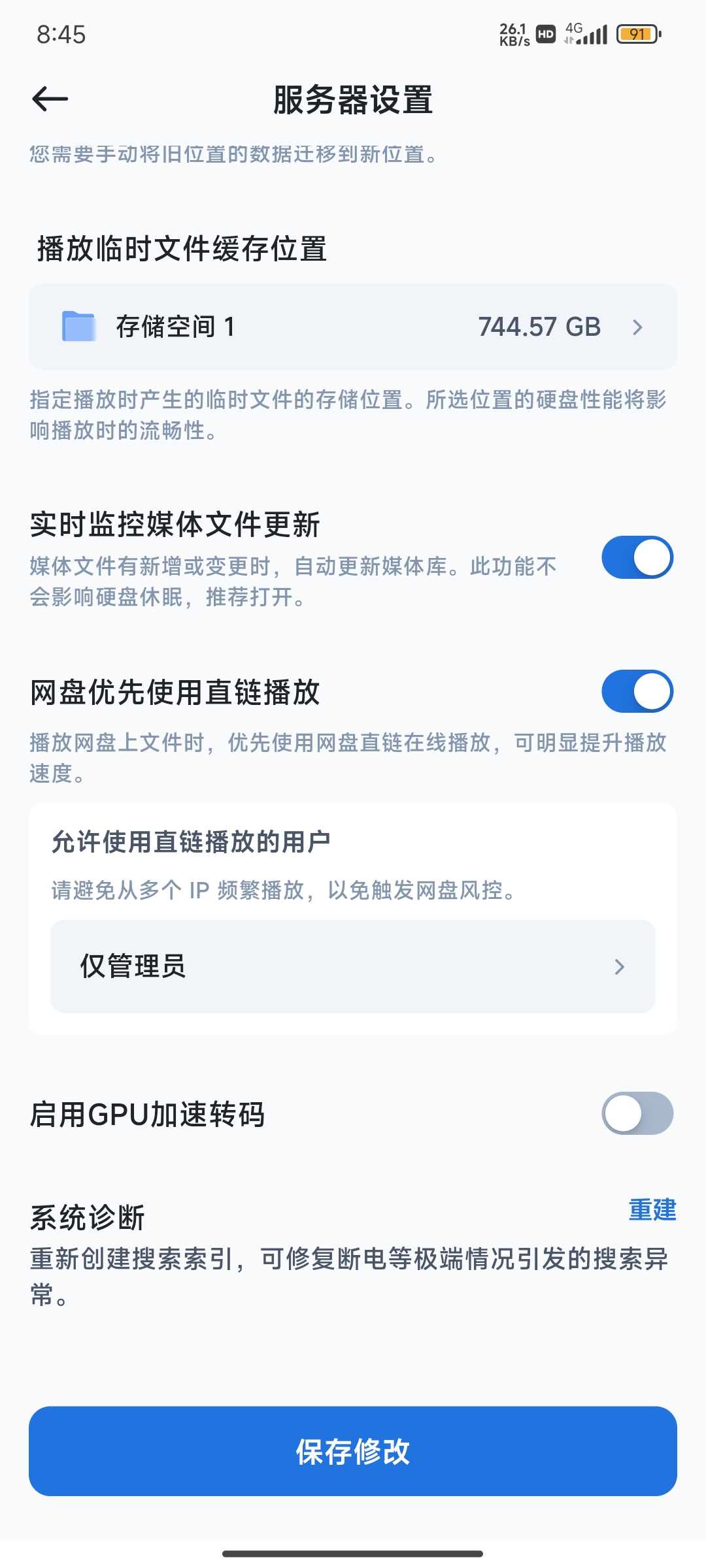
Task: Tap 重建 to rebuild search index
Action: pyautogui.click(x=652, y=1210)
